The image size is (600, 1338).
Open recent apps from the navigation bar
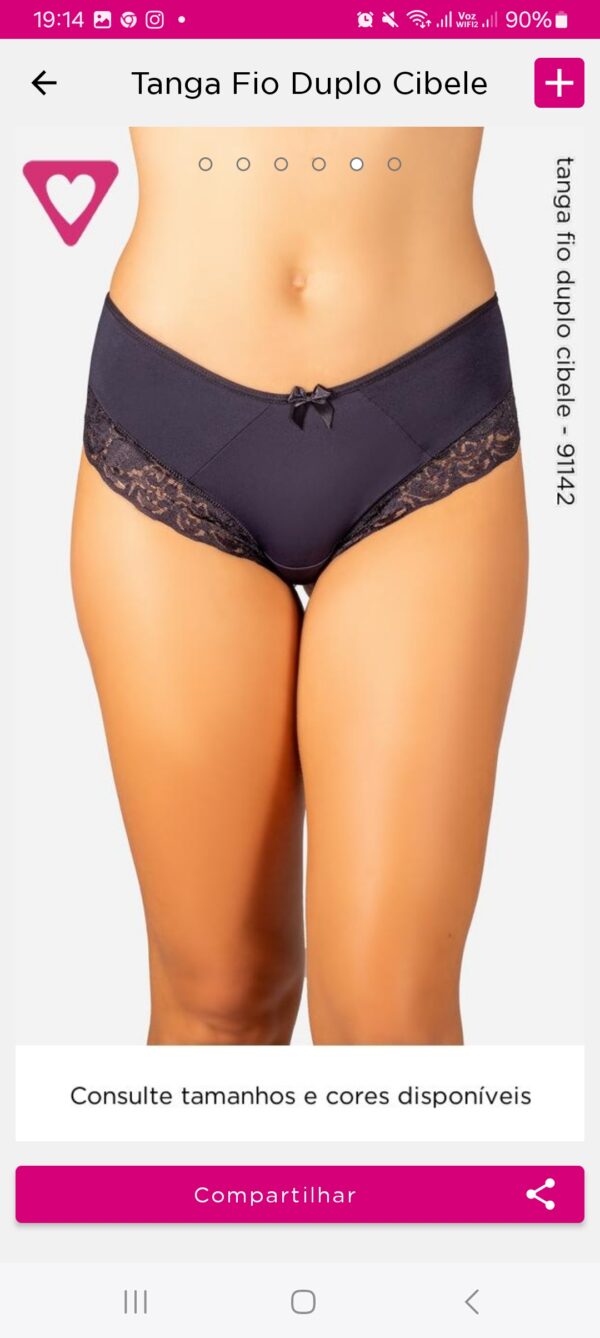(135, 1301)
